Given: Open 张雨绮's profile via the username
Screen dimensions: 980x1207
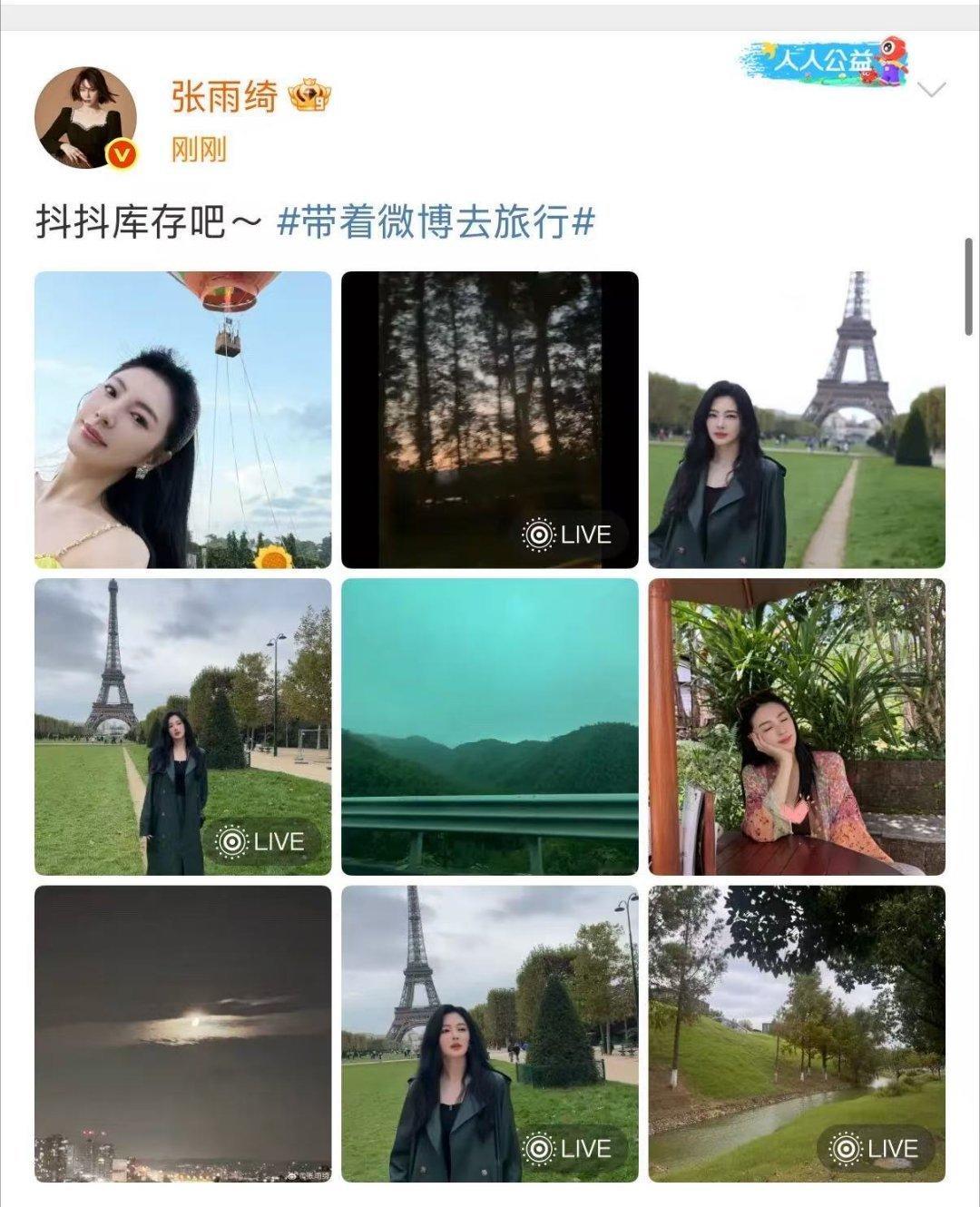Looking at the screenshot, I should 222,100.
